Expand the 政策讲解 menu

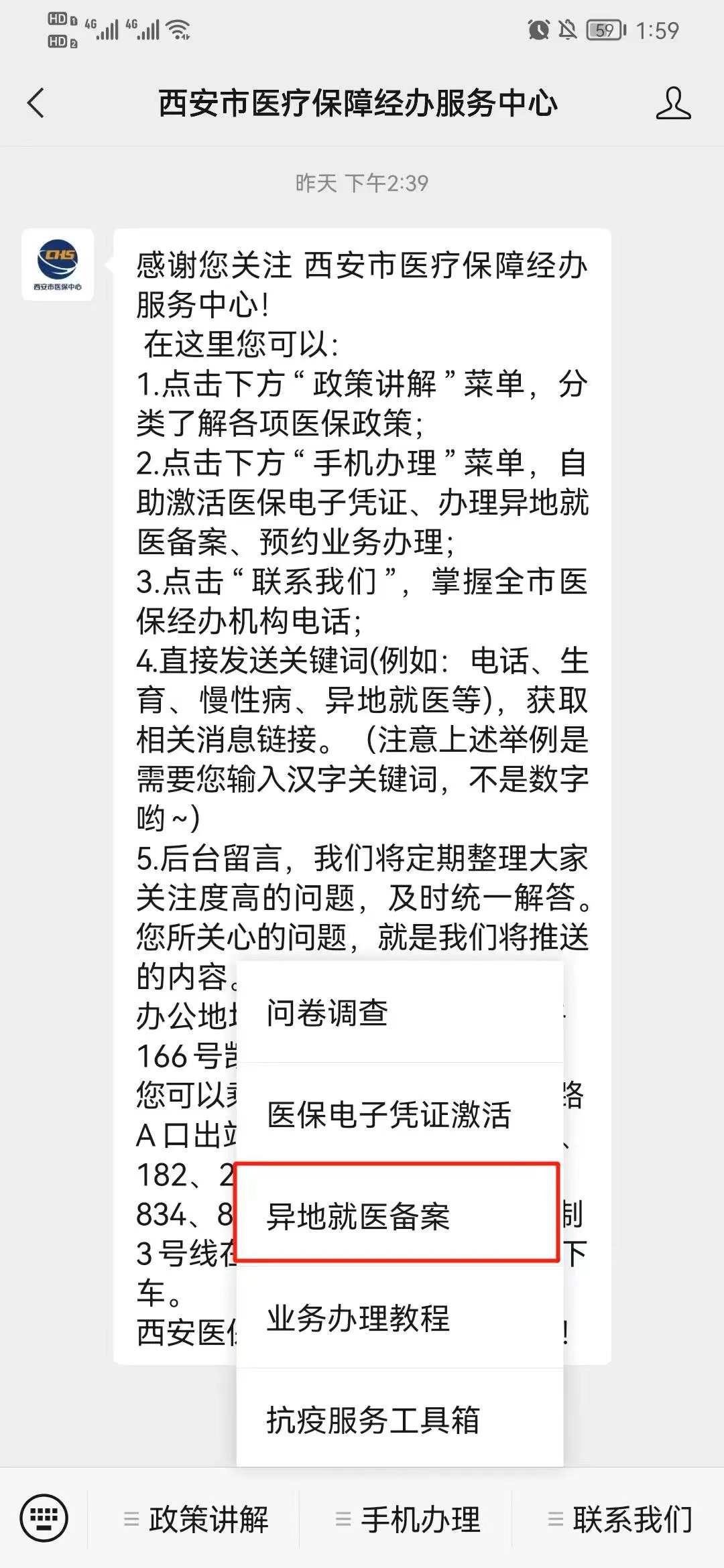point(196,1519)
